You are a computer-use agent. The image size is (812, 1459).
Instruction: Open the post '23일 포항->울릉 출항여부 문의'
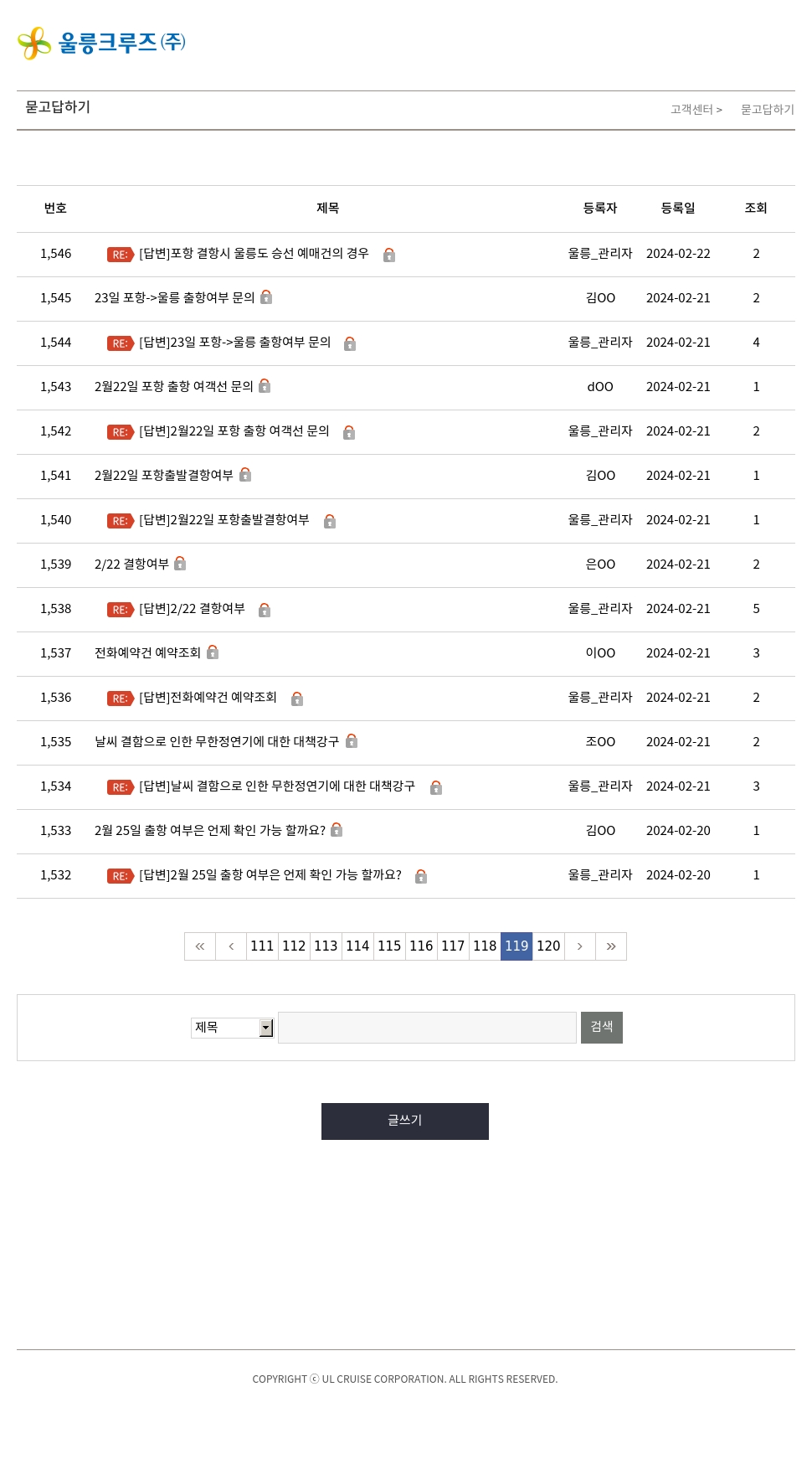point(174,298)
